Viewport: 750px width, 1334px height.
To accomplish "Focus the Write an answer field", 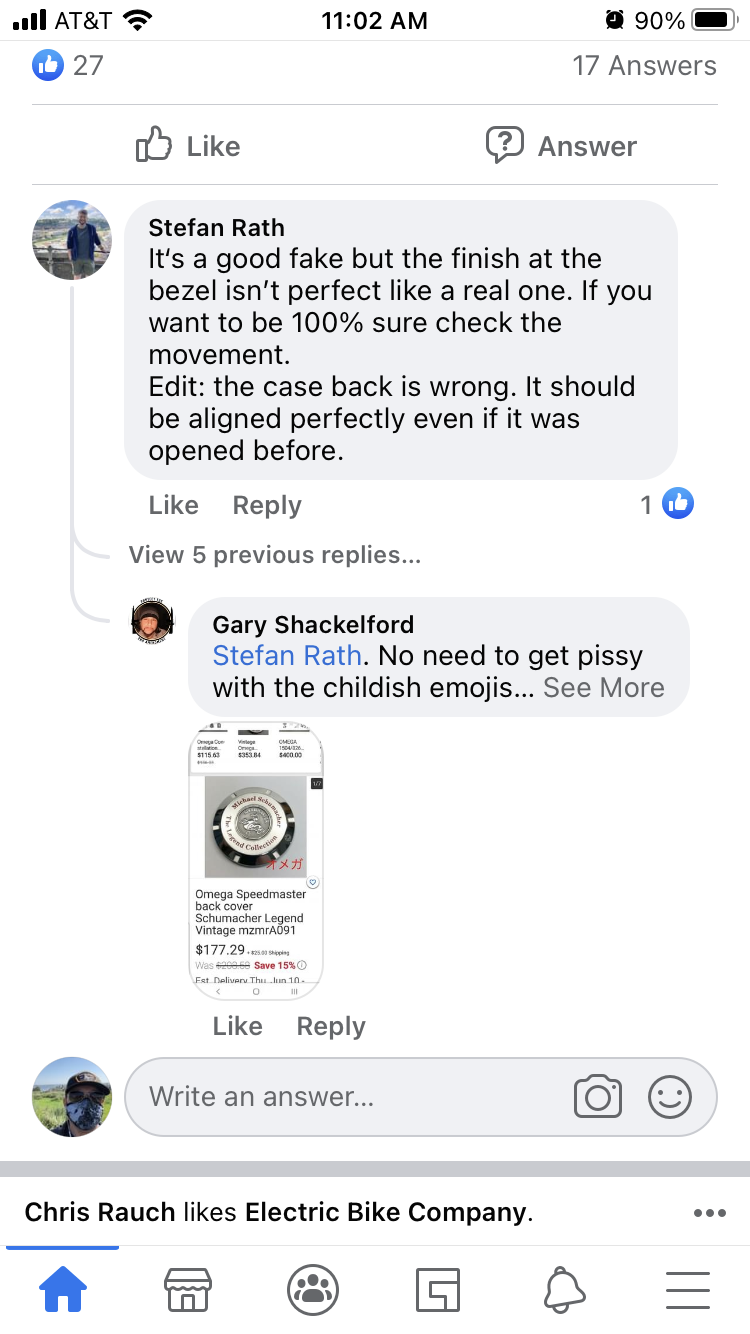I will tap(340, 1097).
